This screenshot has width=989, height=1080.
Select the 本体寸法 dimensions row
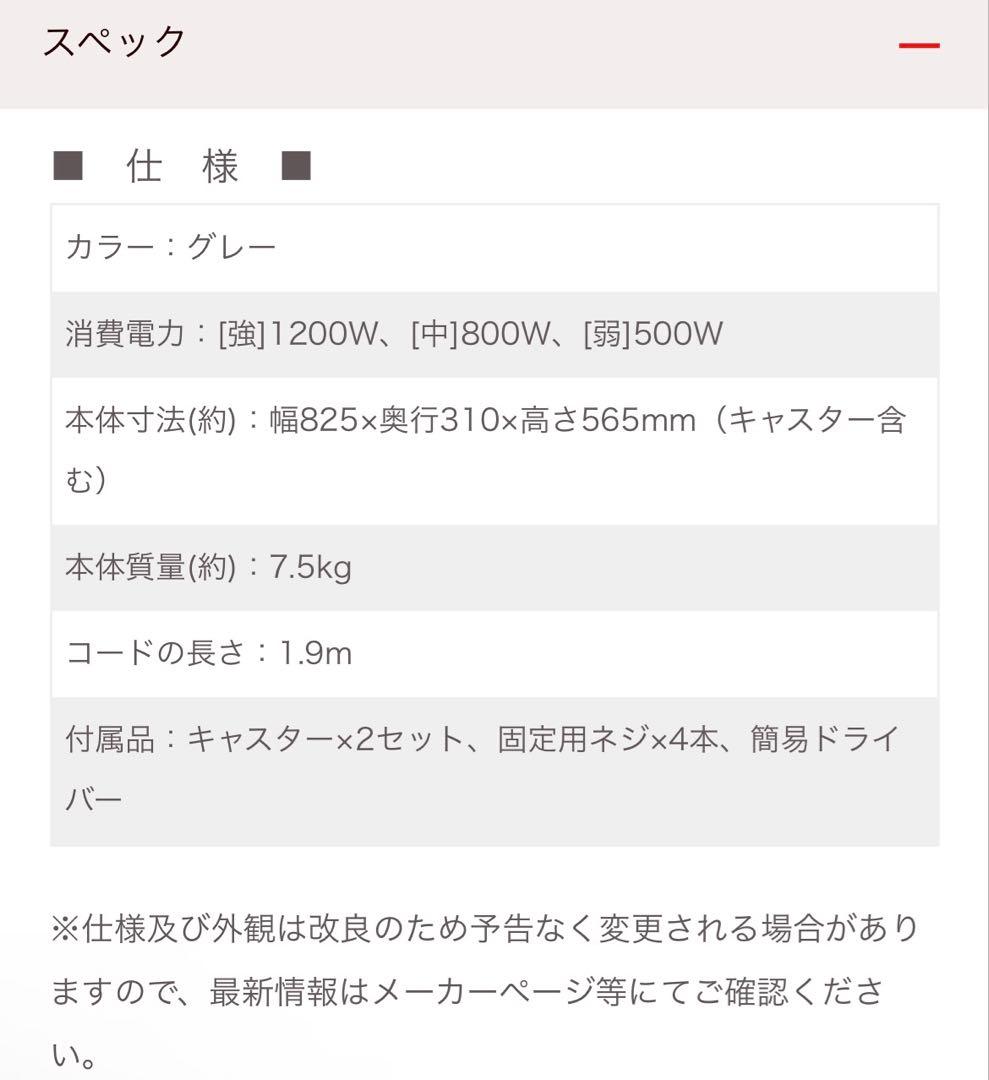(494, 450)
